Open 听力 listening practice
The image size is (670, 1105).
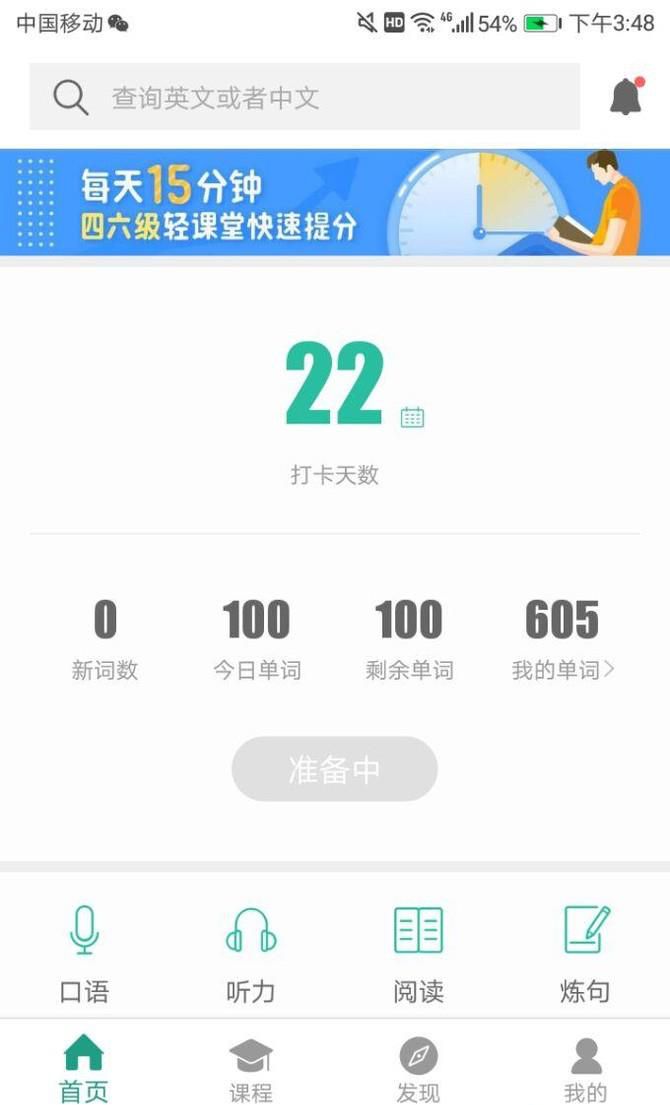[x=250, y=950]
